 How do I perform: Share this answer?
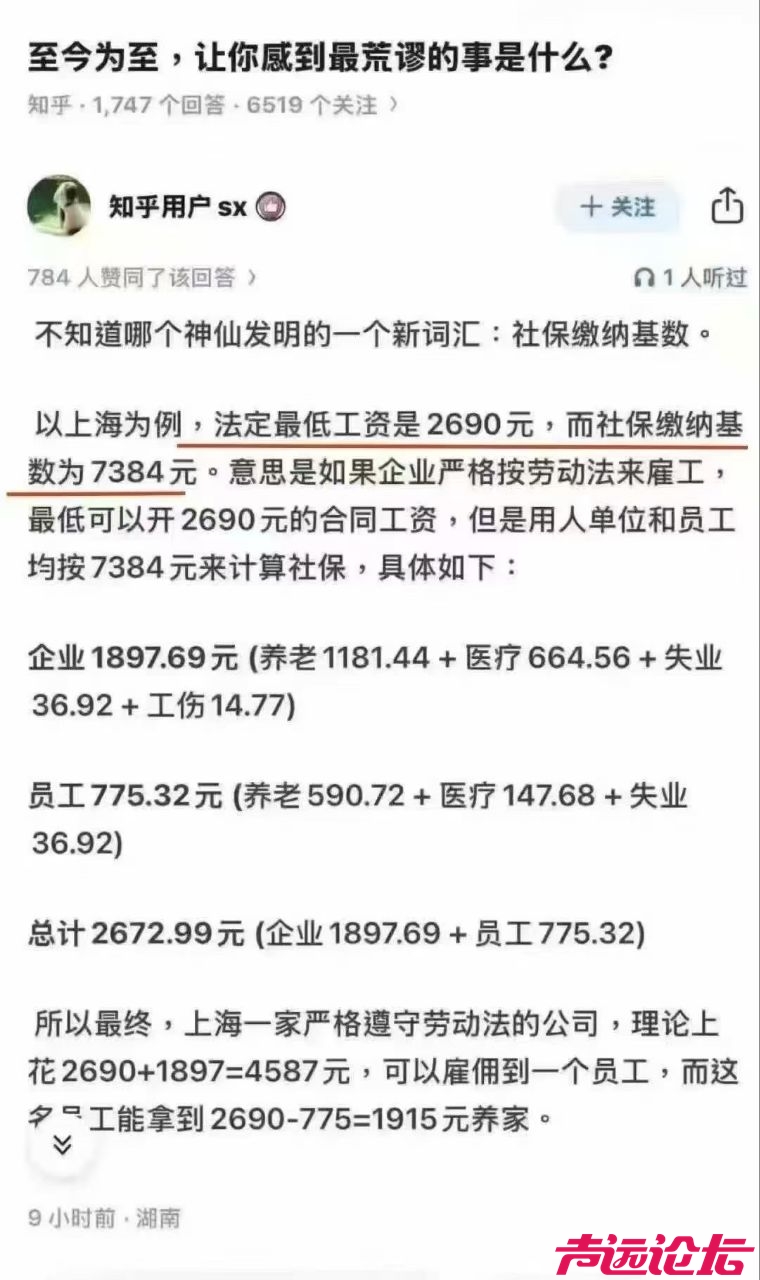click(727, 206)
